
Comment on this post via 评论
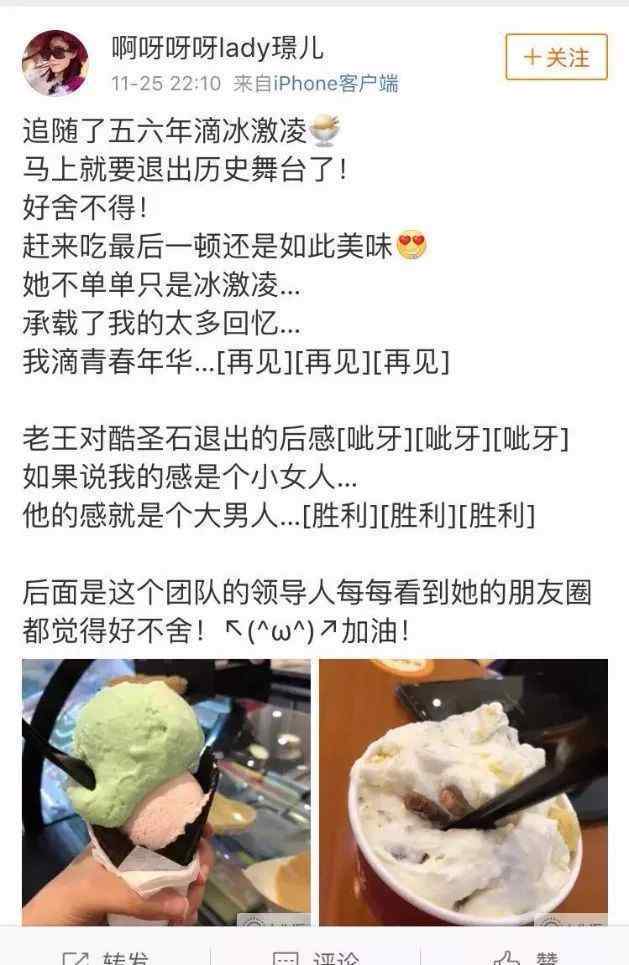tap(314, 957)
